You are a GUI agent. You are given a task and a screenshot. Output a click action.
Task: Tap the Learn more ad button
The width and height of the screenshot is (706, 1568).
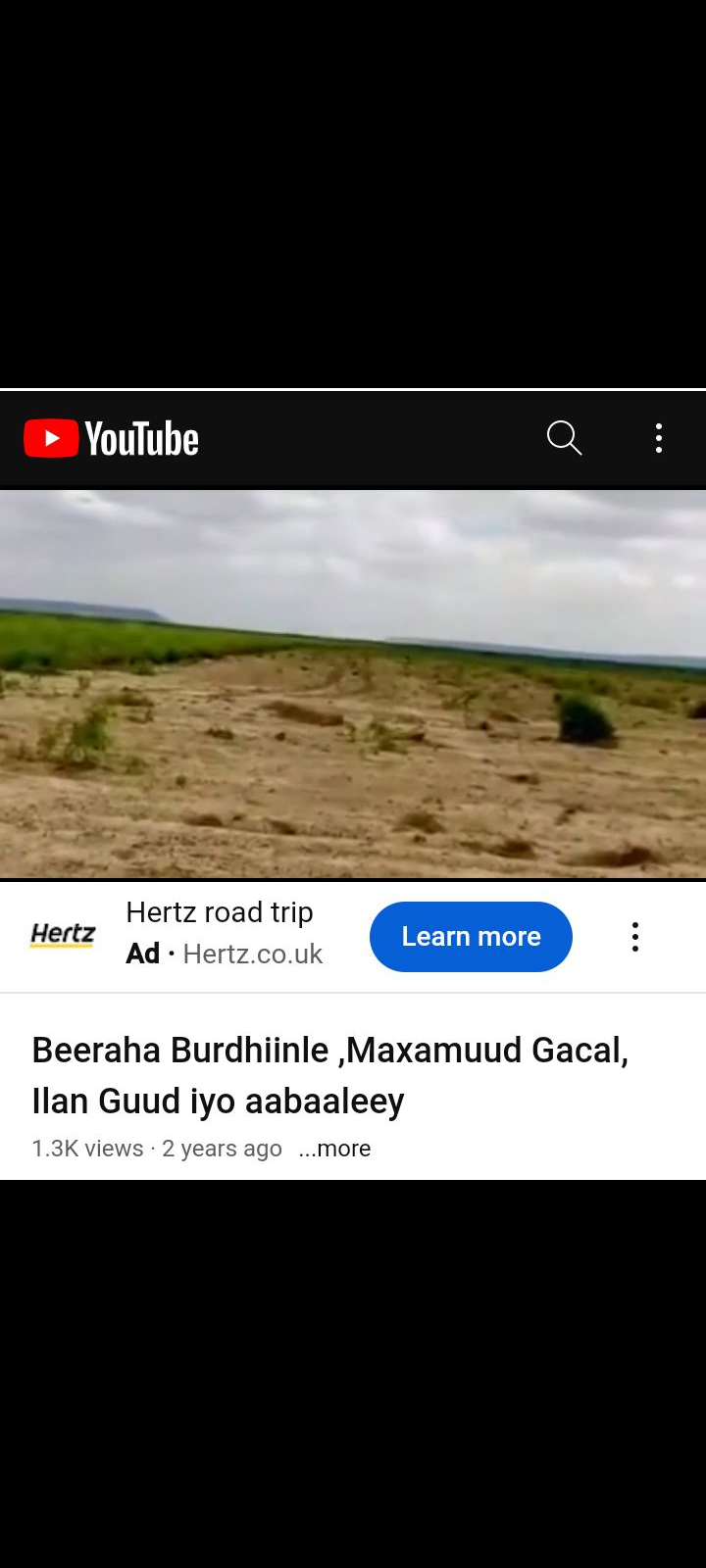(x=471, y=937)
